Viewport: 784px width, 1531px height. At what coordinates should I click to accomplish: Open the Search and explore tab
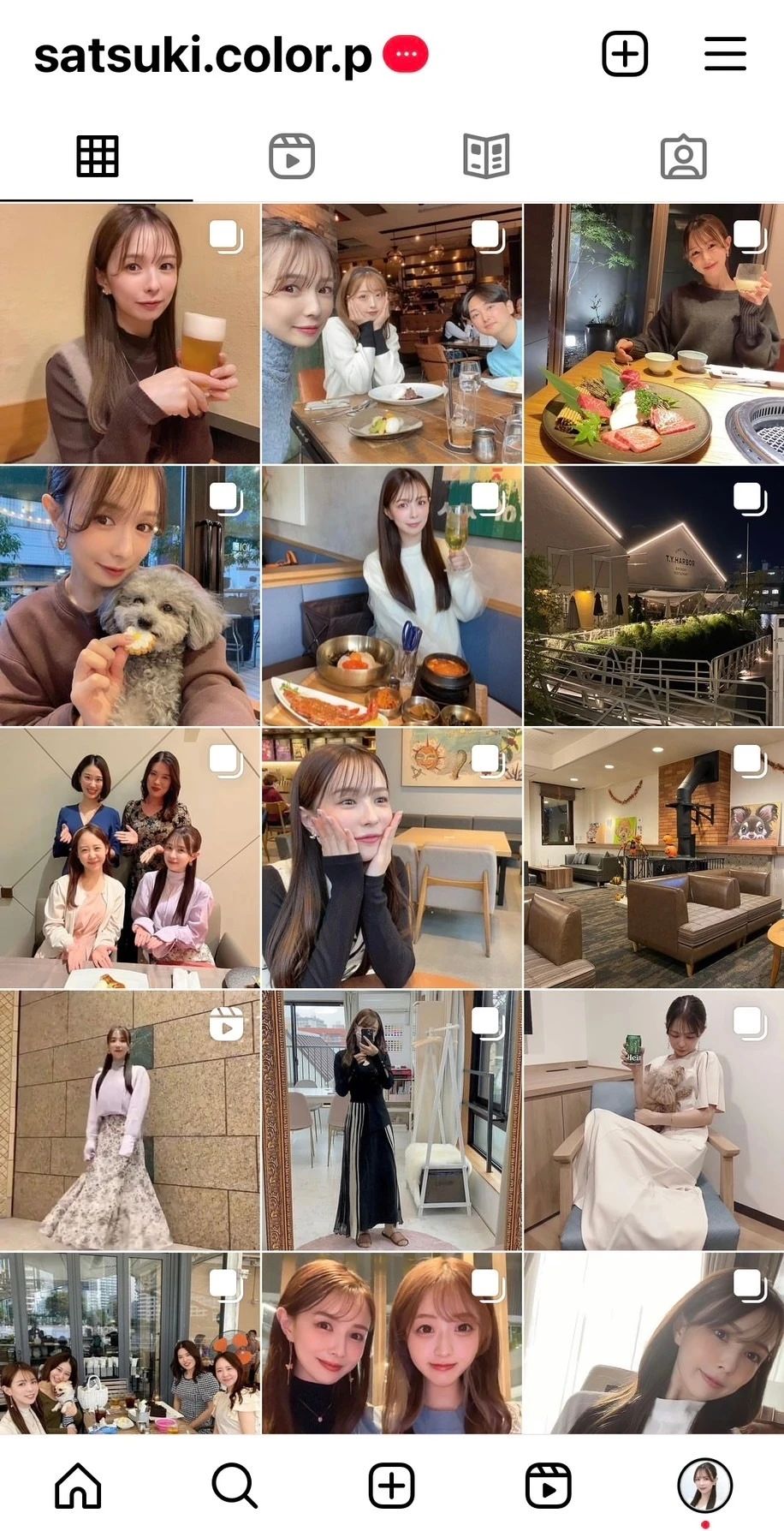tap(235, 1485)
